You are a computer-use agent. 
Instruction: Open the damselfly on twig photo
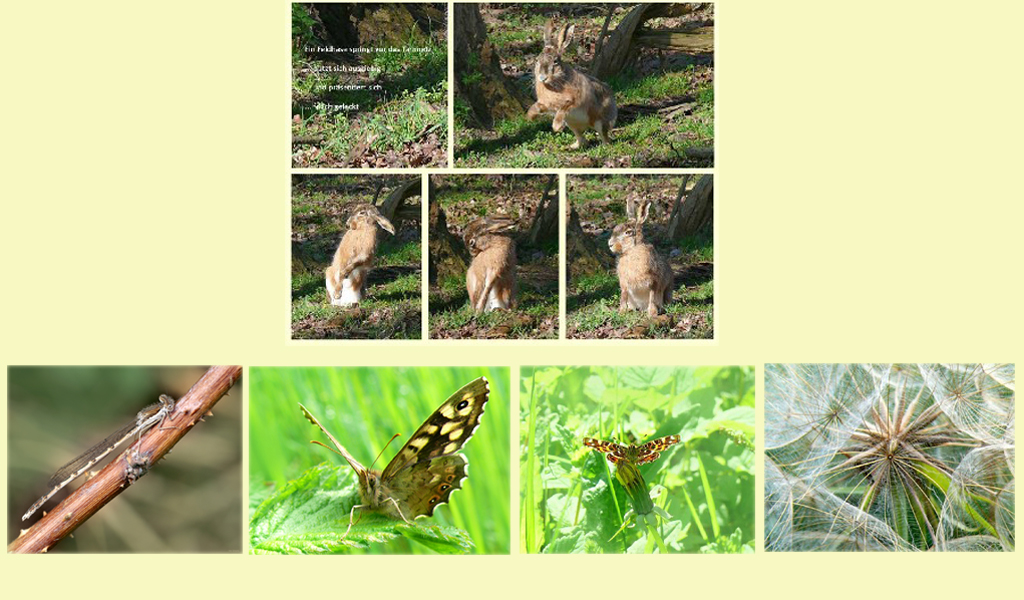(x=125, y=459)
